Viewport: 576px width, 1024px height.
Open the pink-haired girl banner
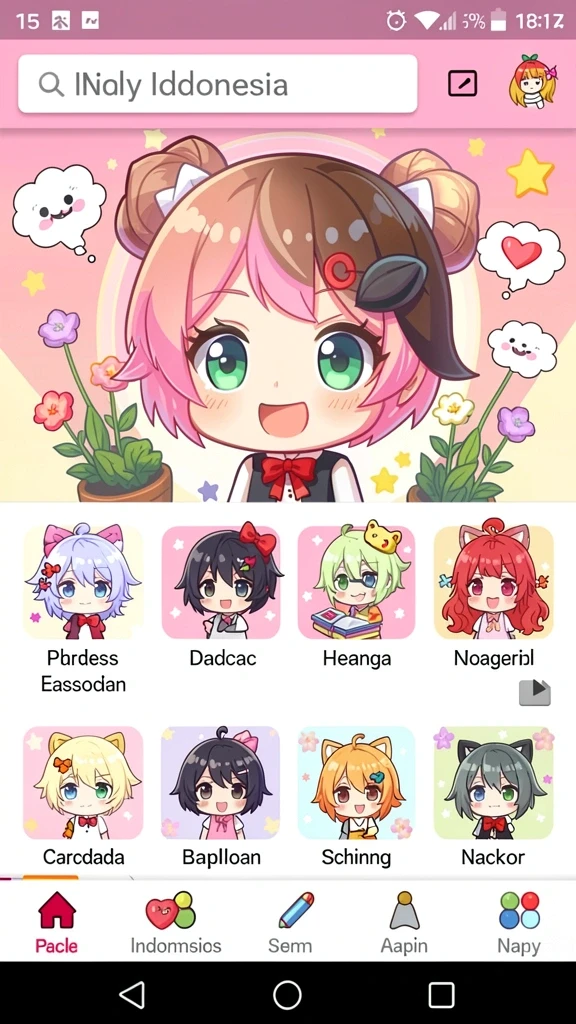pos(288,315)
